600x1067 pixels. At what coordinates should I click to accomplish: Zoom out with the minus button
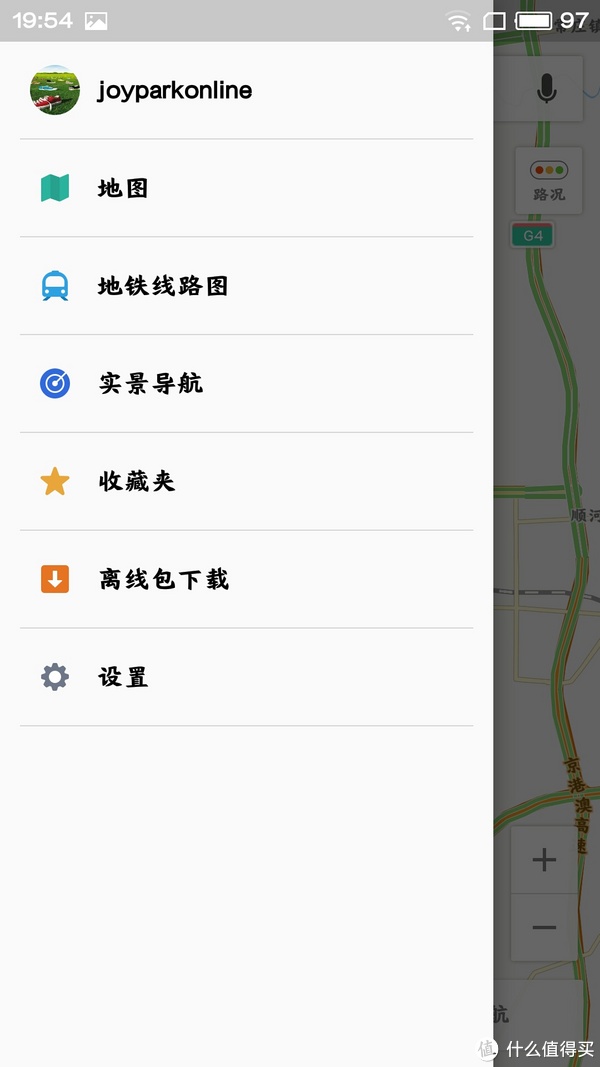[x=544, y=928]
